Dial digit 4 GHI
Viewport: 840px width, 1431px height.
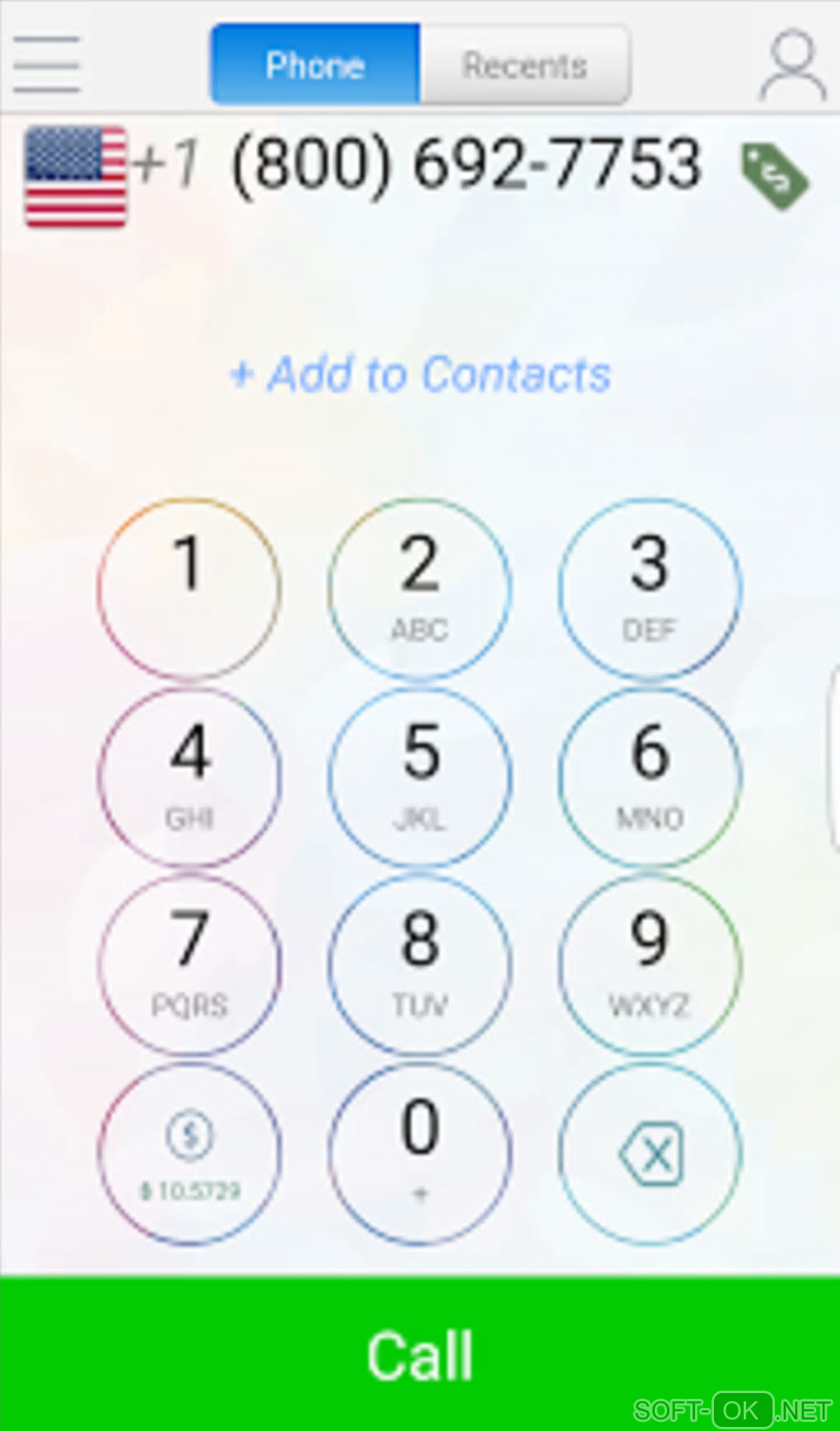tap(189, 776)
